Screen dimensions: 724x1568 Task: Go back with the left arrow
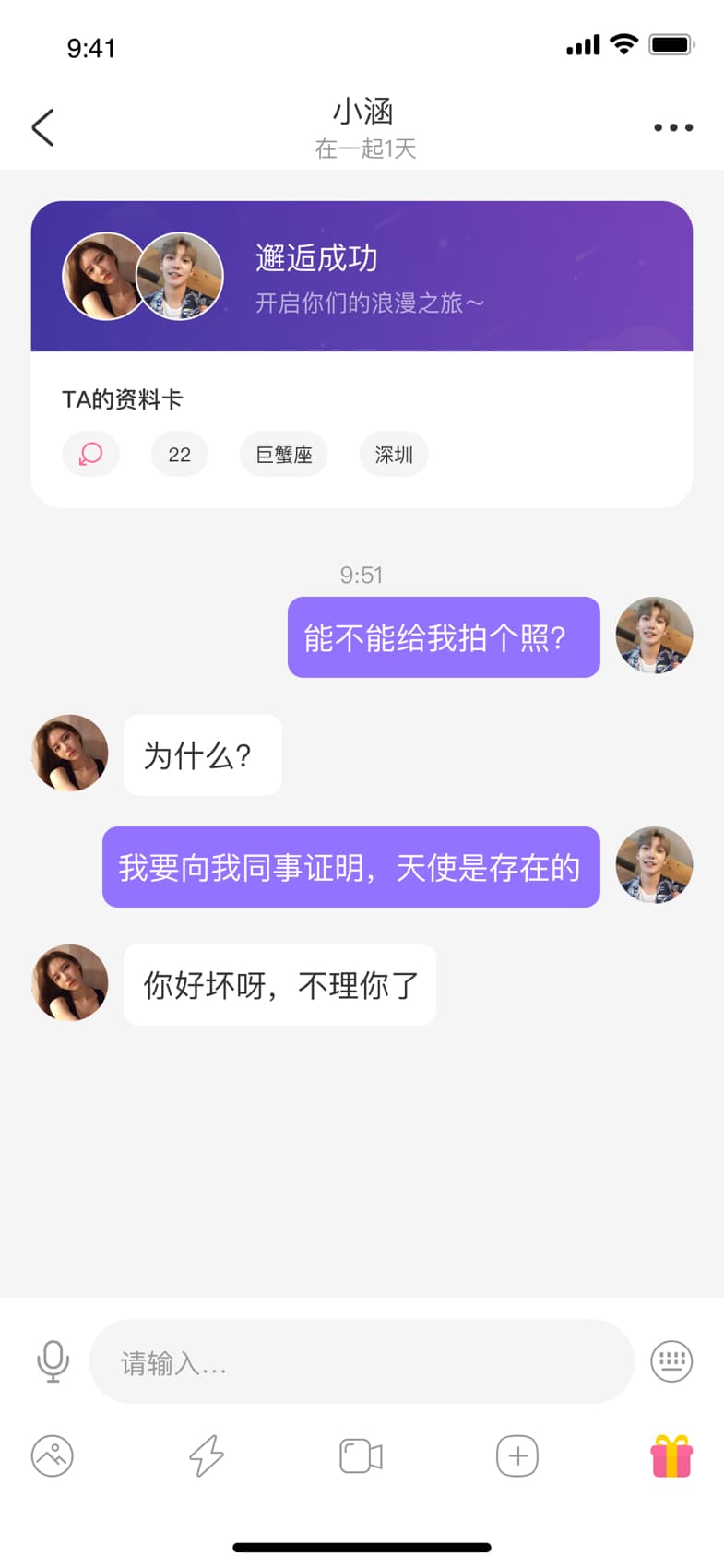pyautogui.click(x=42, y=127)
